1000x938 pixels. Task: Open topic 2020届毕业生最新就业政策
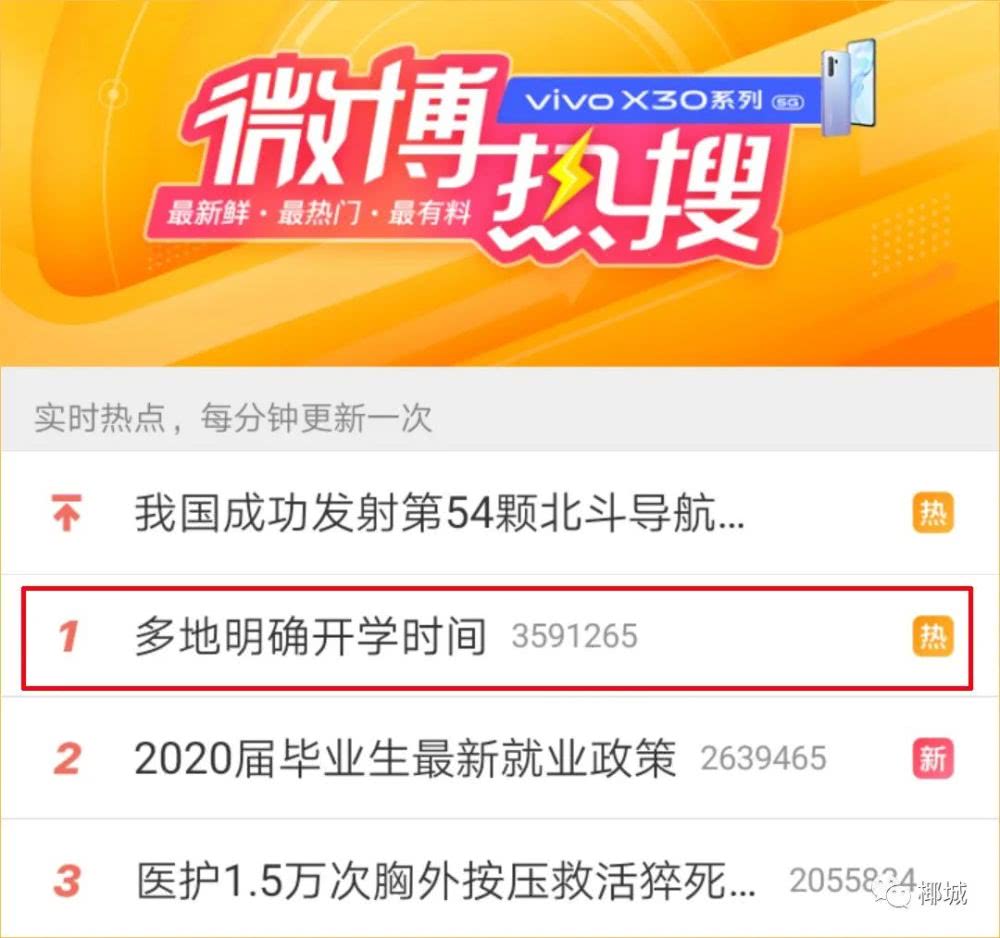click(x=405, y=759)
